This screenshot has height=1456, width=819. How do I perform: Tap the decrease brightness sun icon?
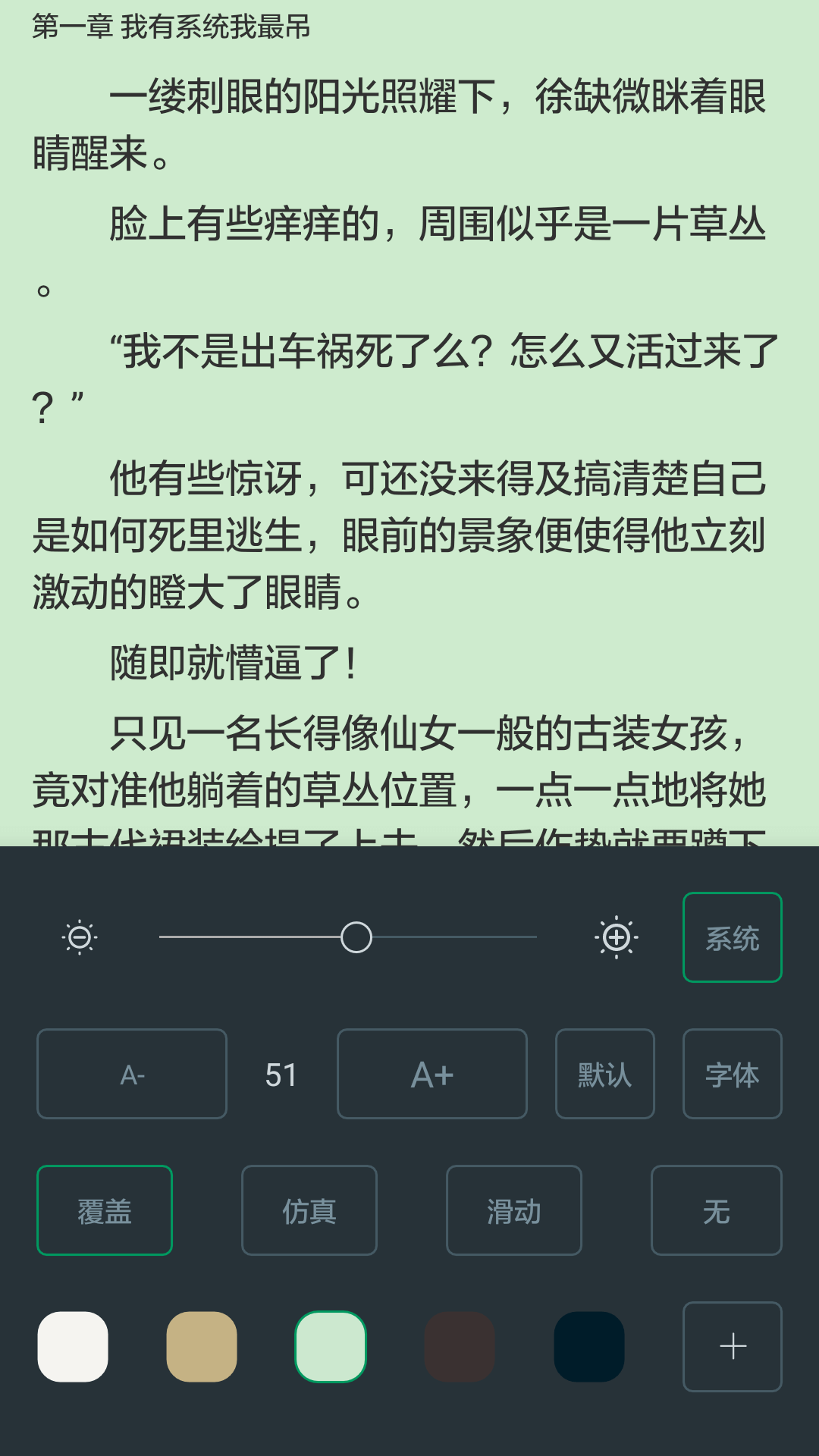click(80, 938)
